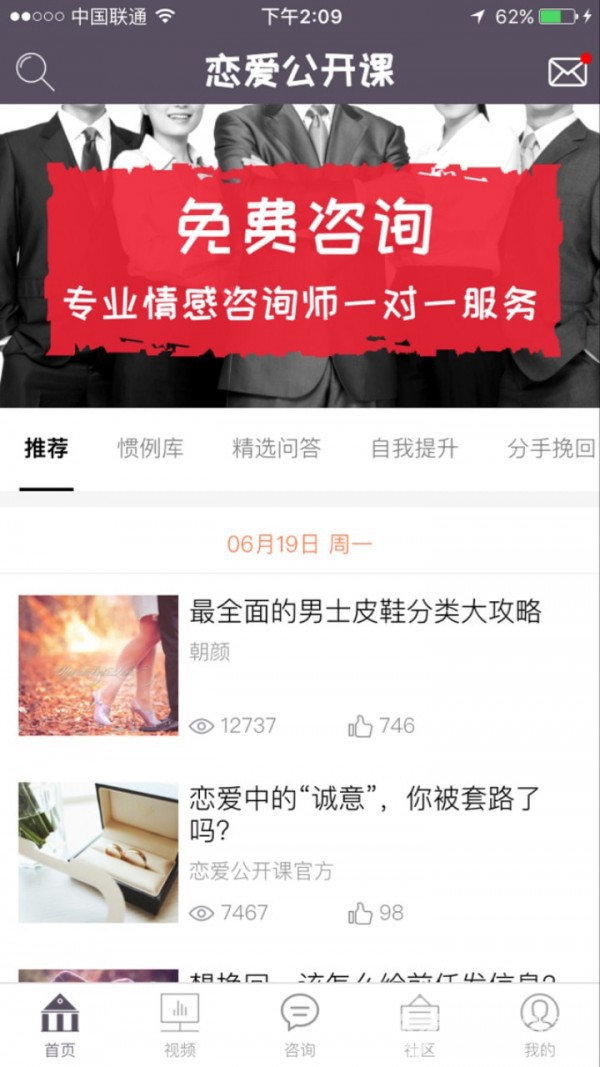Switch to the 视频 tab
600x1067 pixels.
click(x=180, y=1025)
